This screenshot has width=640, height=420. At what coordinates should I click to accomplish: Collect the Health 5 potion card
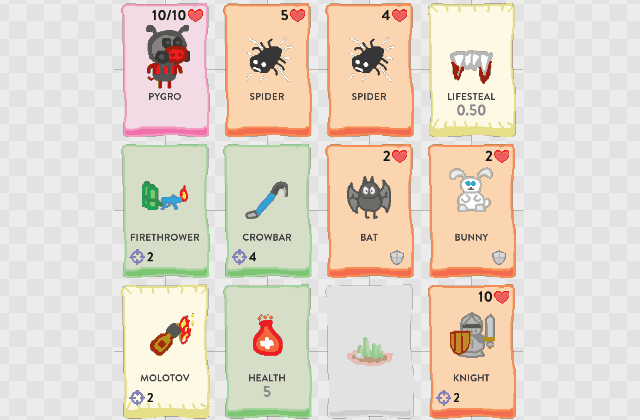click(267, 351)
